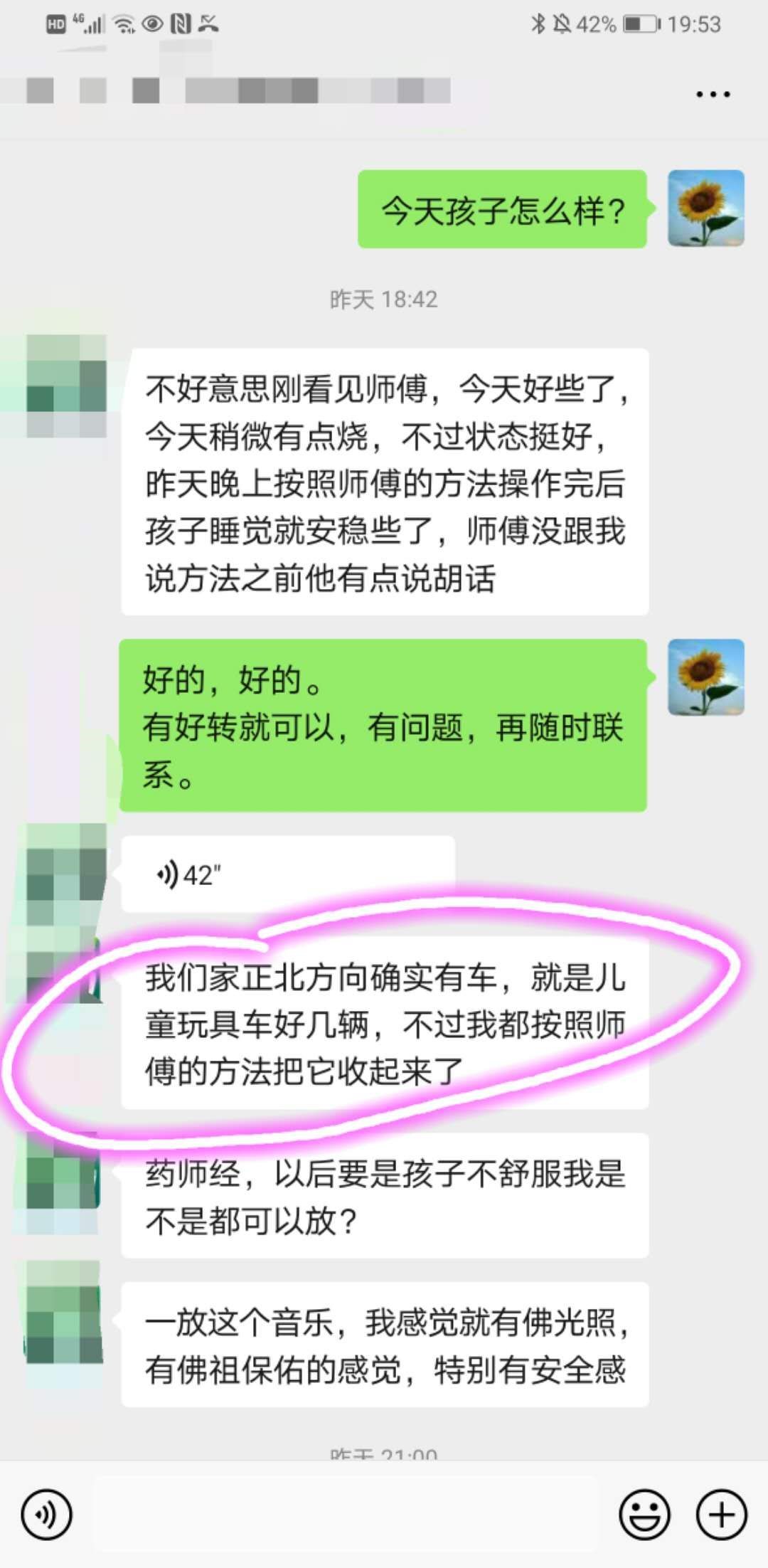Tap the message text input field
This screenshot has height=1568, width=768.
[345, 1515]
